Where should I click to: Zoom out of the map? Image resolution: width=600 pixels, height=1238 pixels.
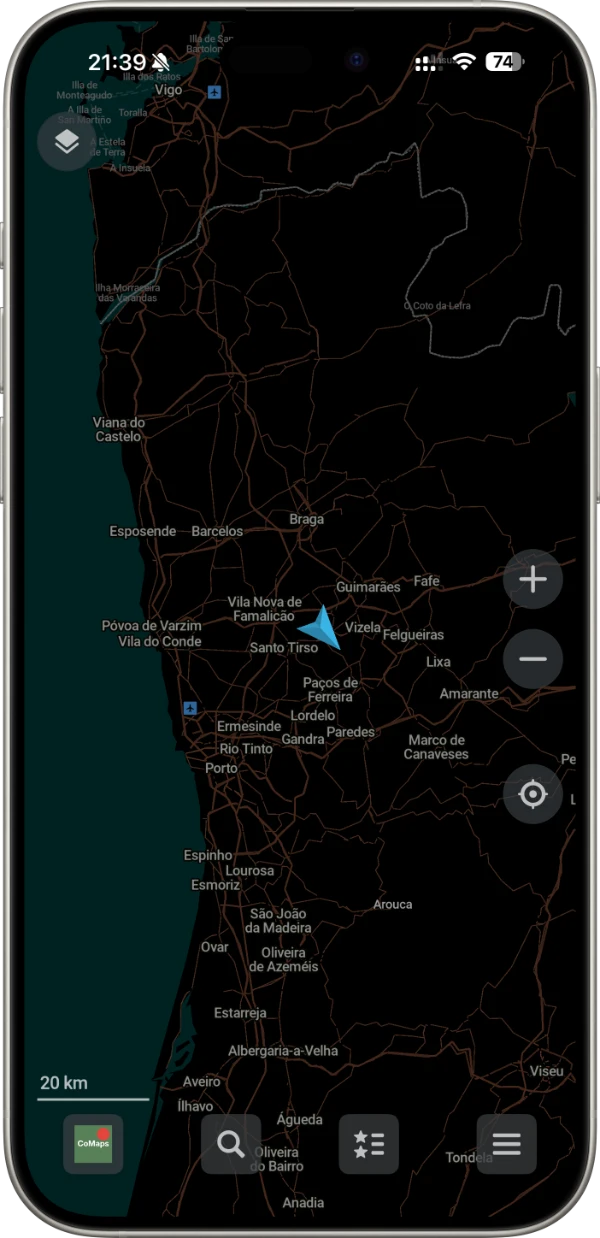click(533, 659)
